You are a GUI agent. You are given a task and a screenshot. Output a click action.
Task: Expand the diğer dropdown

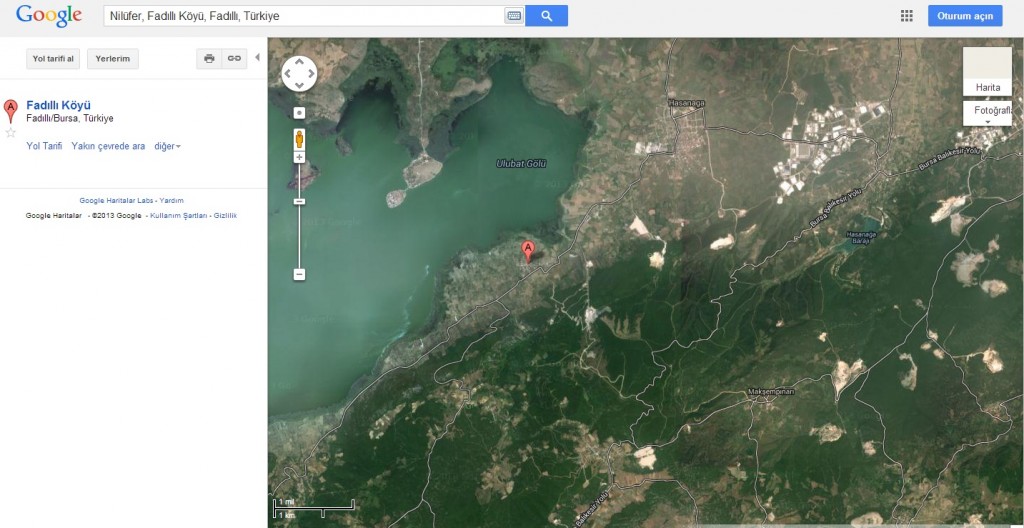click(x=167, y=146)
